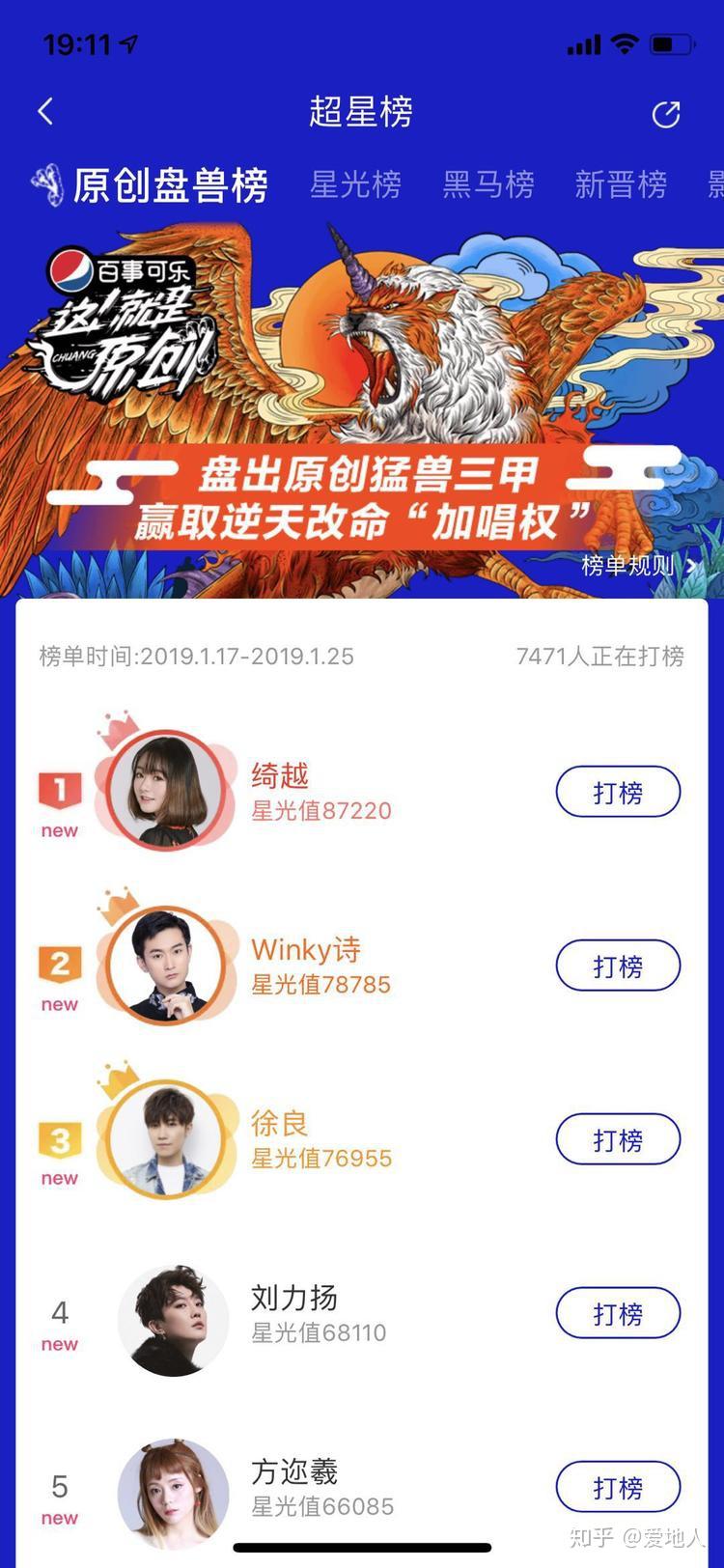Switch to the 星光榜 tab

point(355,184)
